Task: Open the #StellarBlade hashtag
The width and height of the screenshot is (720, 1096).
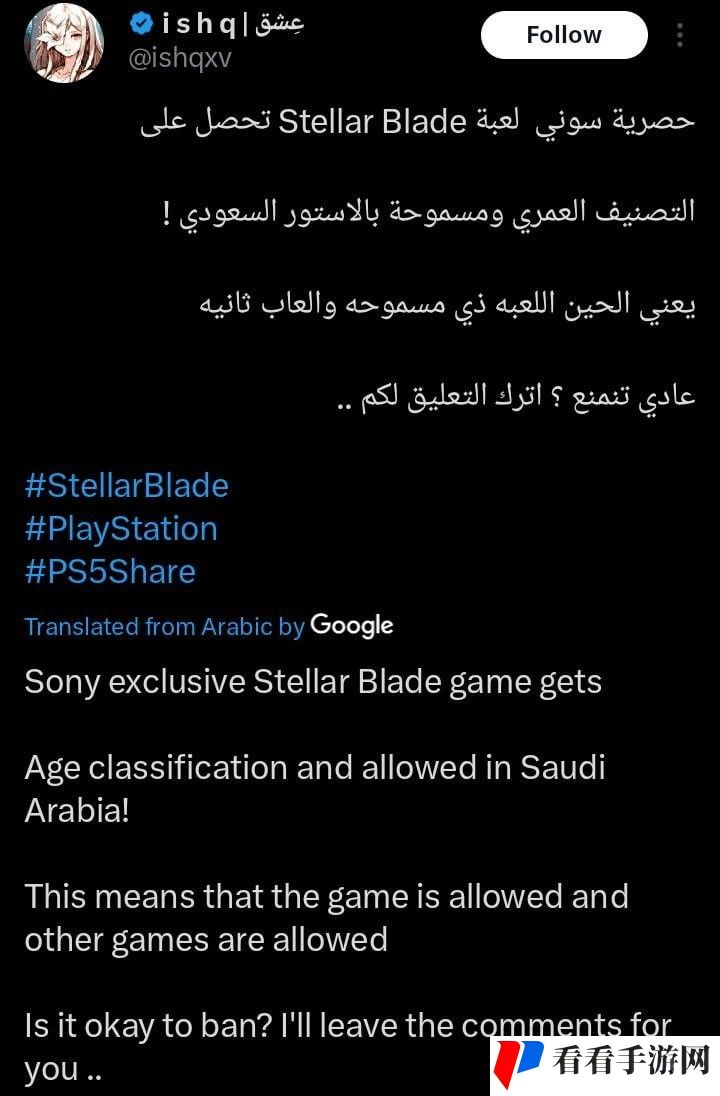Action: (x=126, y=485)
